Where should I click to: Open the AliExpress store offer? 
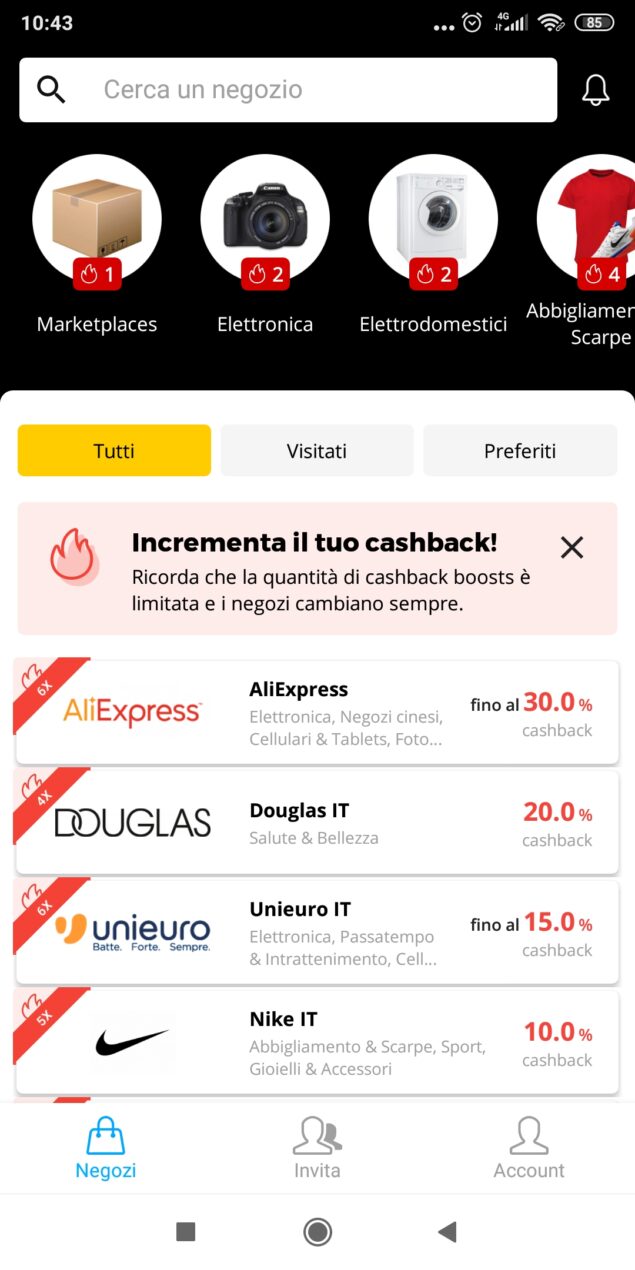coord(317,713)
